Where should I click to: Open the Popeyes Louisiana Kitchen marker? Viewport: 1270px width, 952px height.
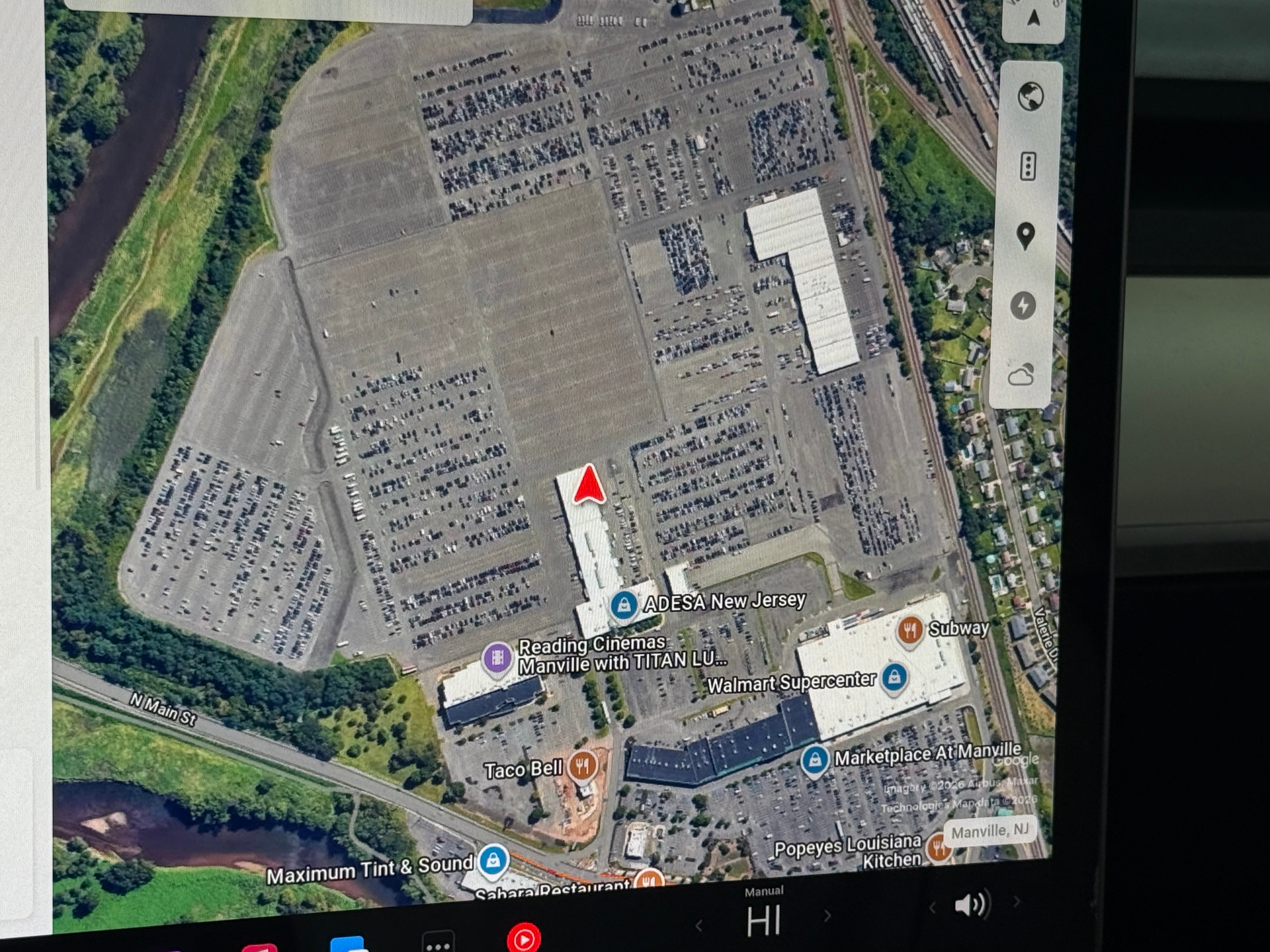tap(938, 847)
